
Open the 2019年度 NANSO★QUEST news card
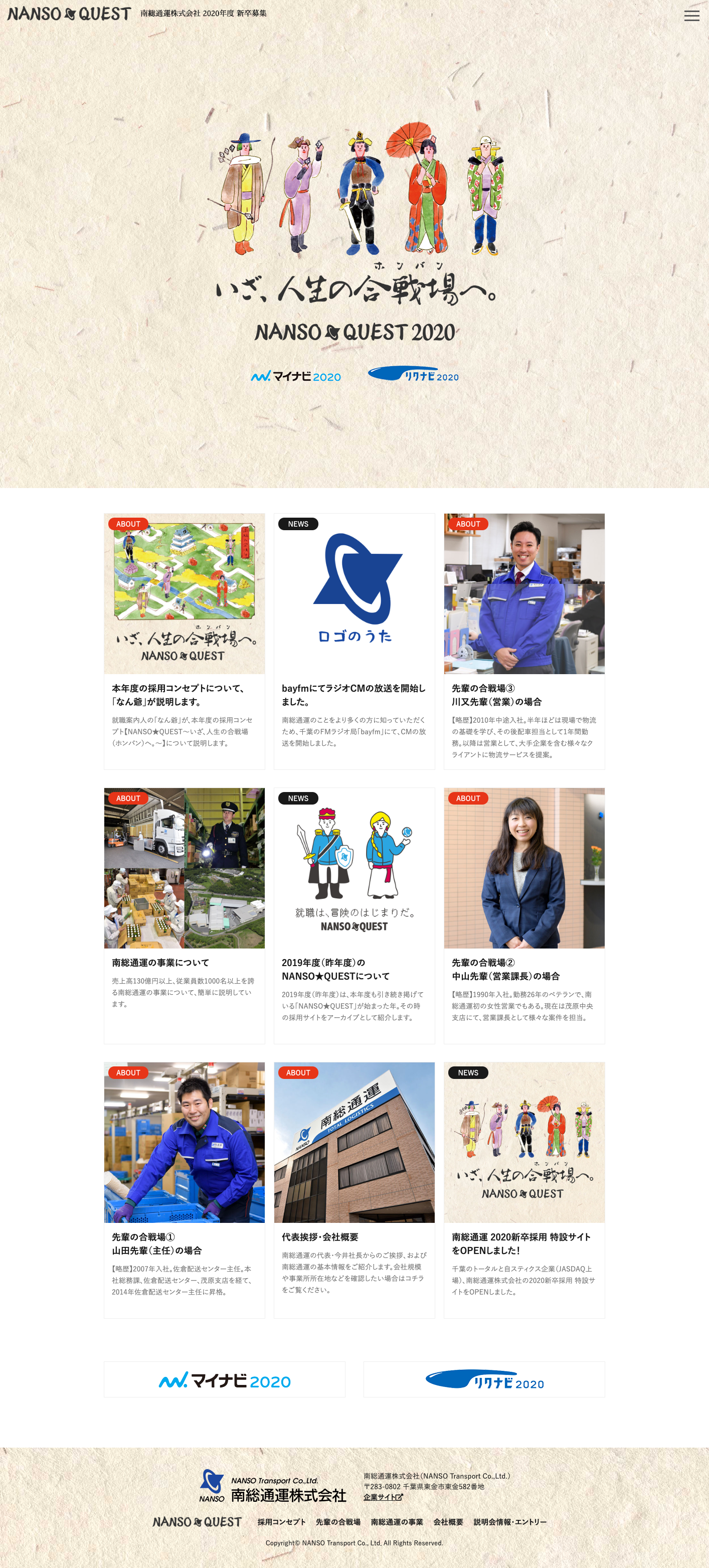click(354, 915)
